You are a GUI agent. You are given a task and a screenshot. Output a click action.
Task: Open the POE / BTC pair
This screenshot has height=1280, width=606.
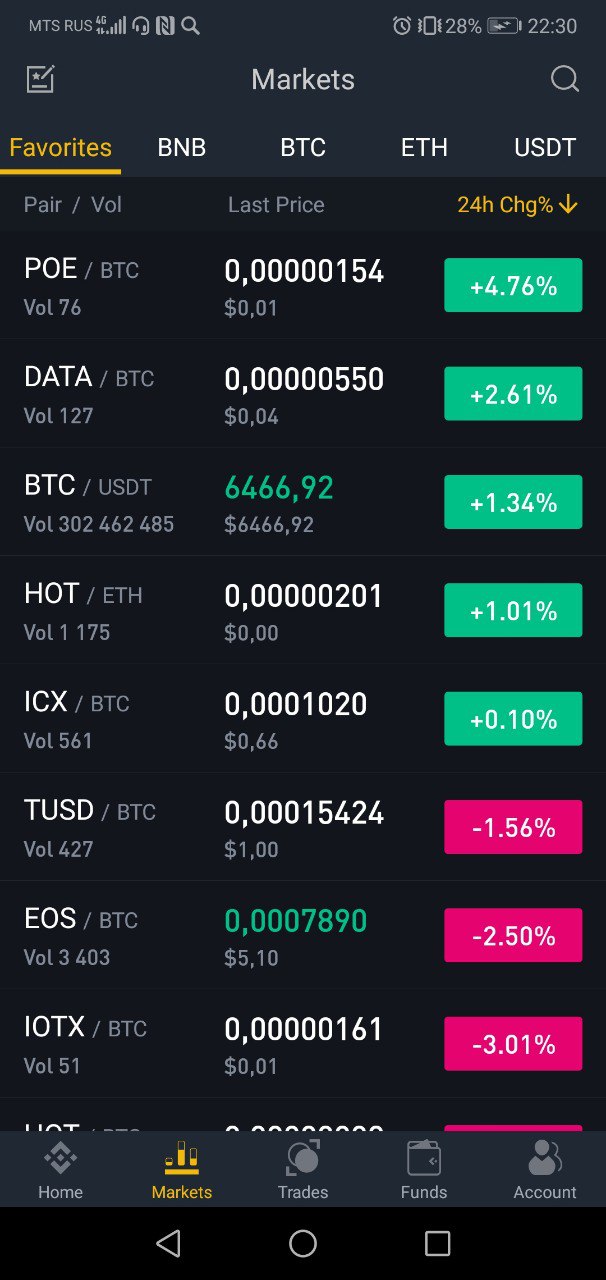coord(303,286)
